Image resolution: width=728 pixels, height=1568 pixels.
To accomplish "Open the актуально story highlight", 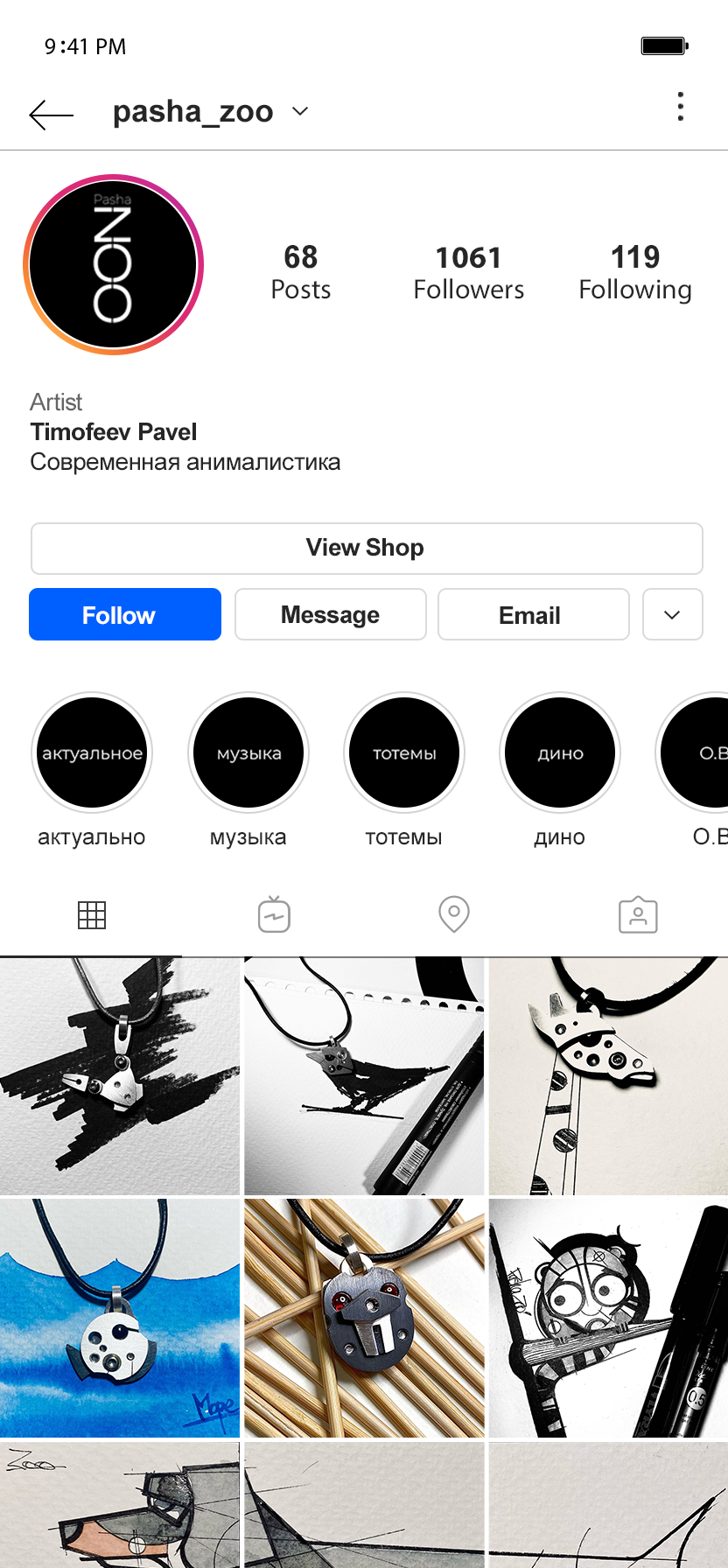I will (92, 753).
